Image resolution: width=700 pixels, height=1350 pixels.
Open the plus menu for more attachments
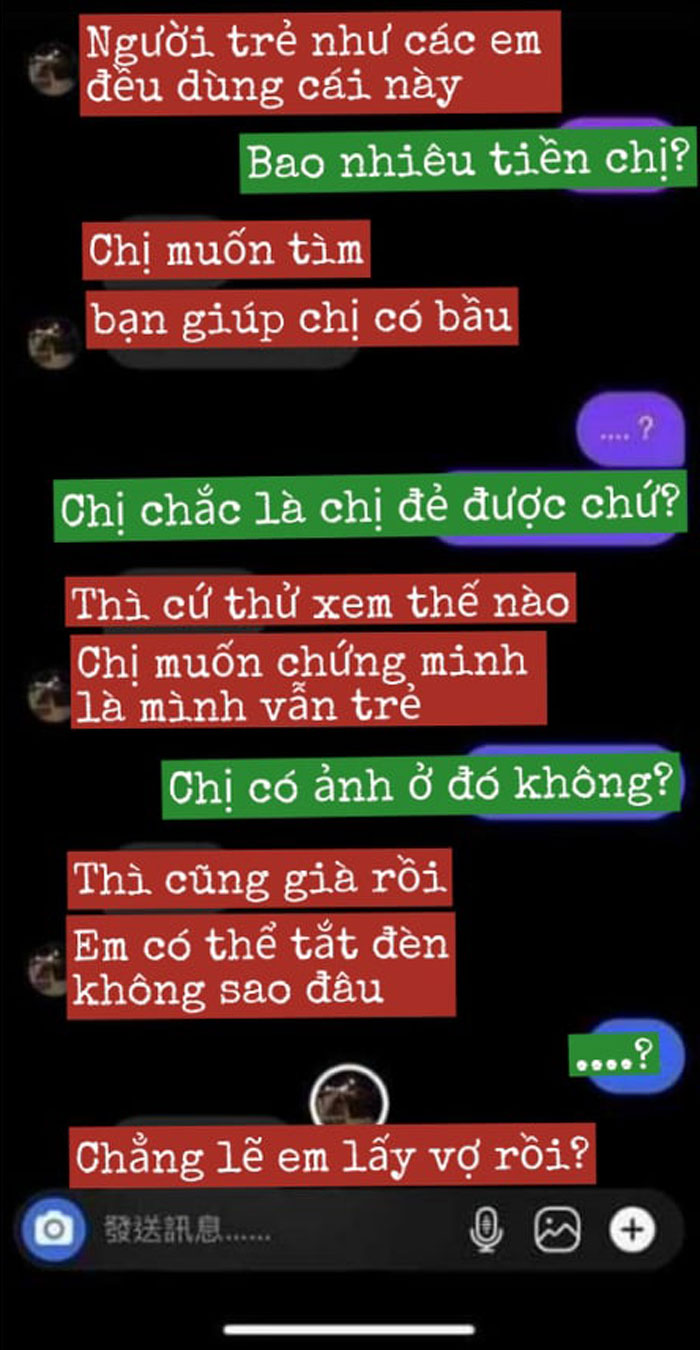click(x=632, y=1228)
